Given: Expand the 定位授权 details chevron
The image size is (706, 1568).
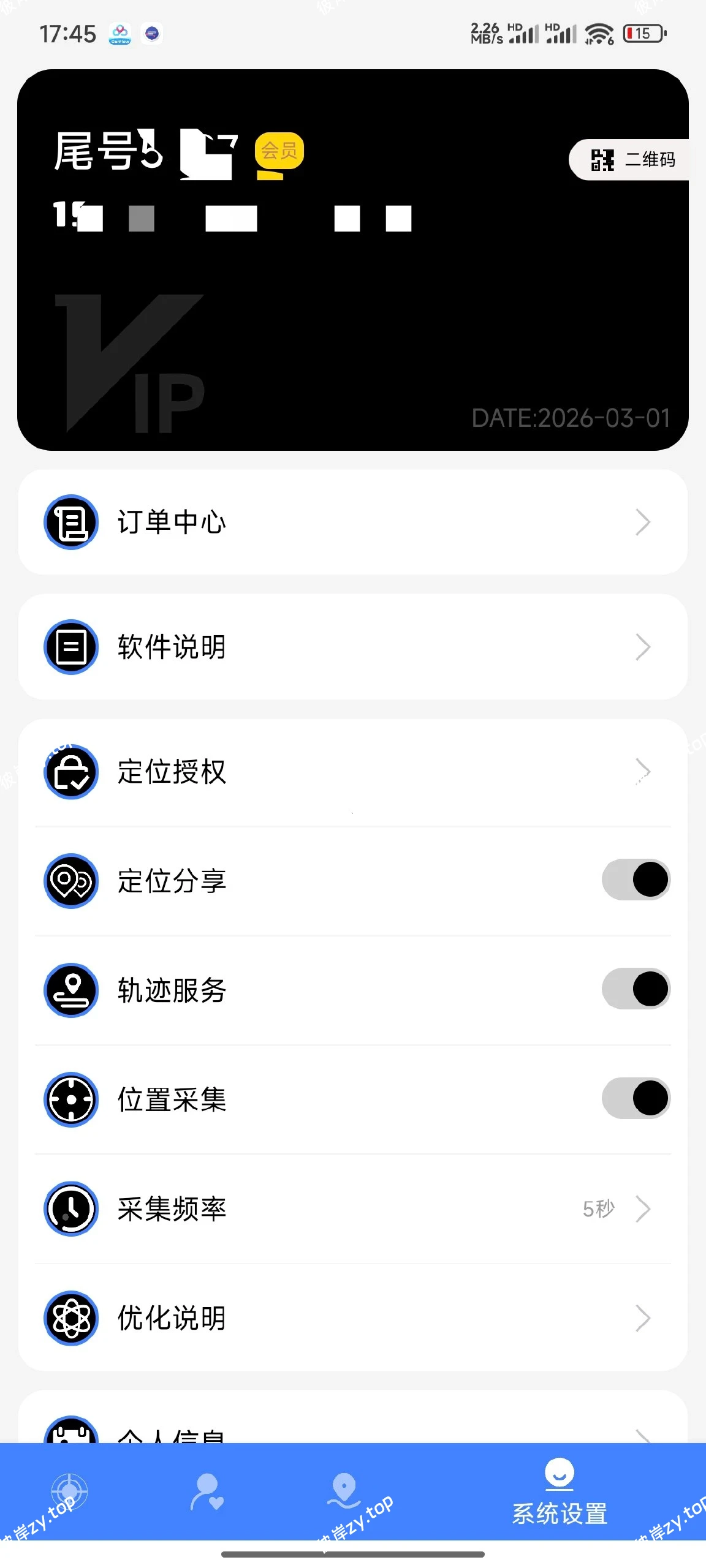Looking at the screenshot, I should [643, 771].
